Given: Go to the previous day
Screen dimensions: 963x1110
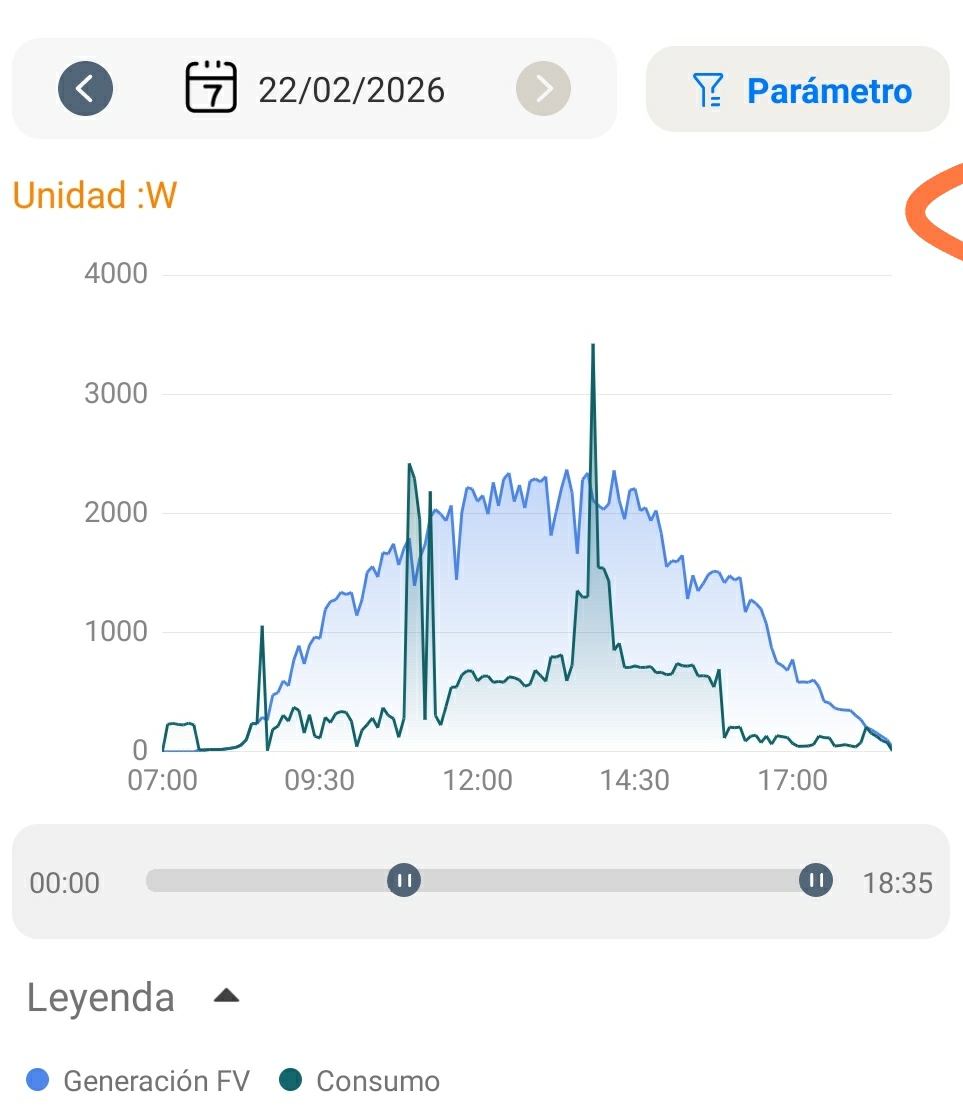Looking at the screenshot, I should pyautogui.click(x=85, y=89).
